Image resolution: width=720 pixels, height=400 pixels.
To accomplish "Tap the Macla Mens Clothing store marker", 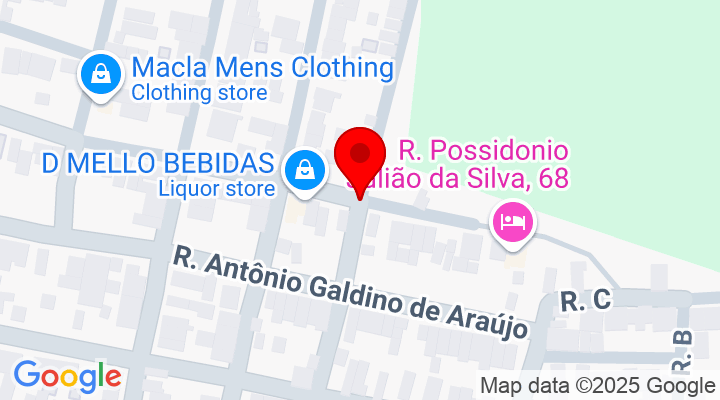I will pos(101,73).
